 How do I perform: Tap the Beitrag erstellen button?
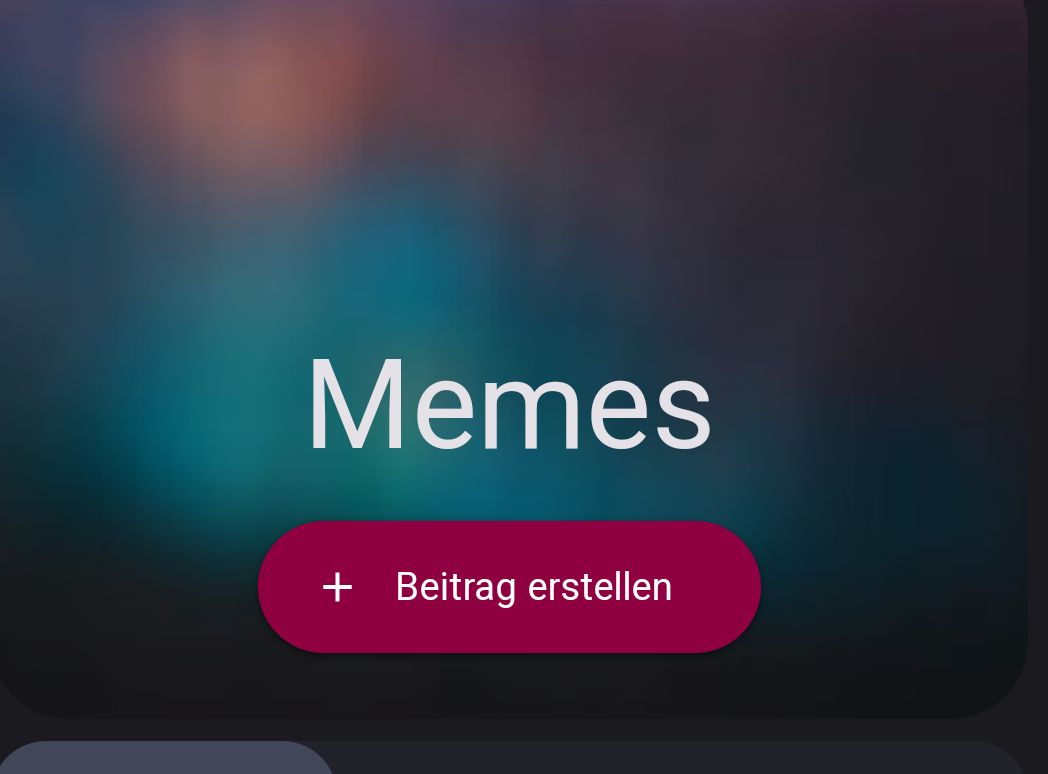tap(509, 587)
